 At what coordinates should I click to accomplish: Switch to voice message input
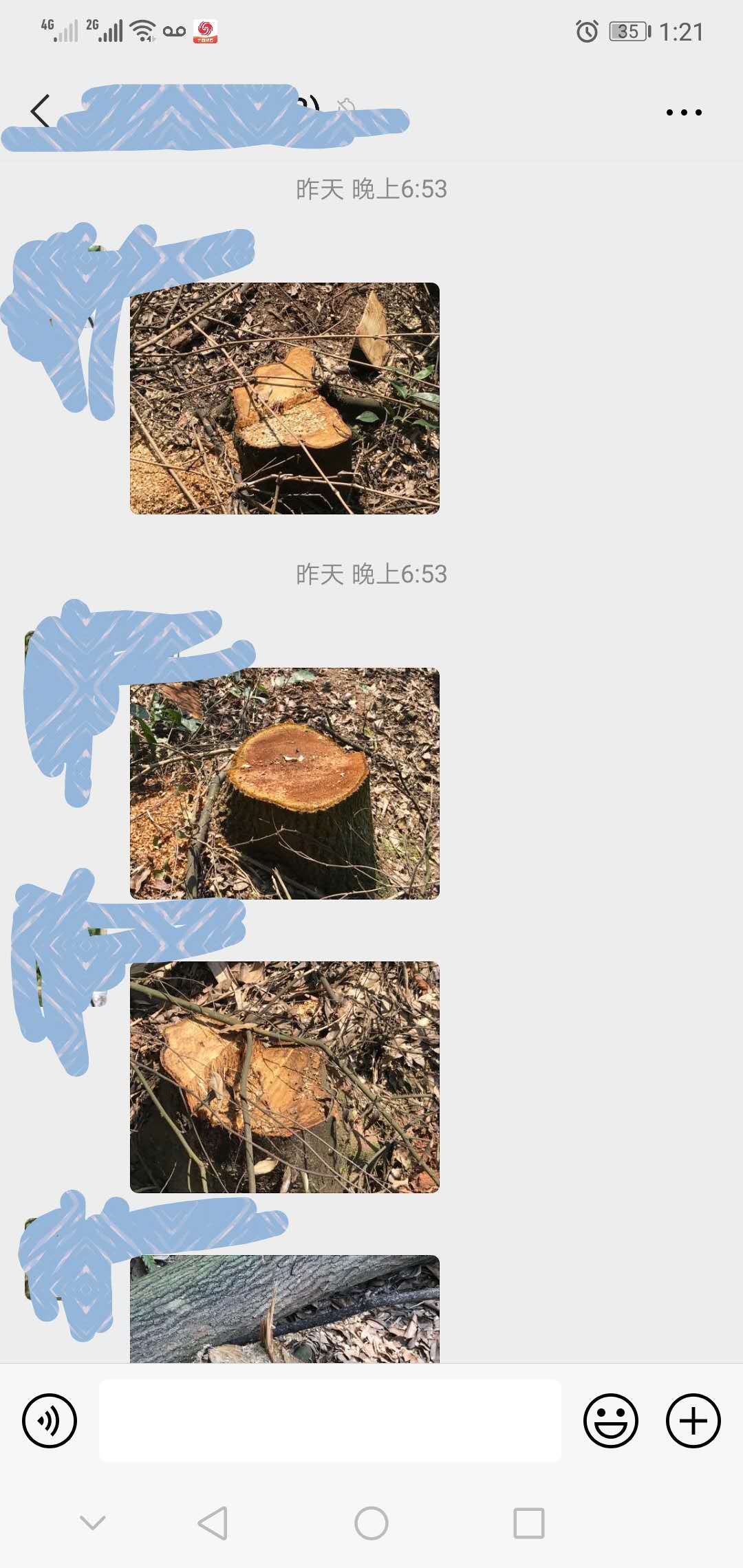(x=50, y=1421)
